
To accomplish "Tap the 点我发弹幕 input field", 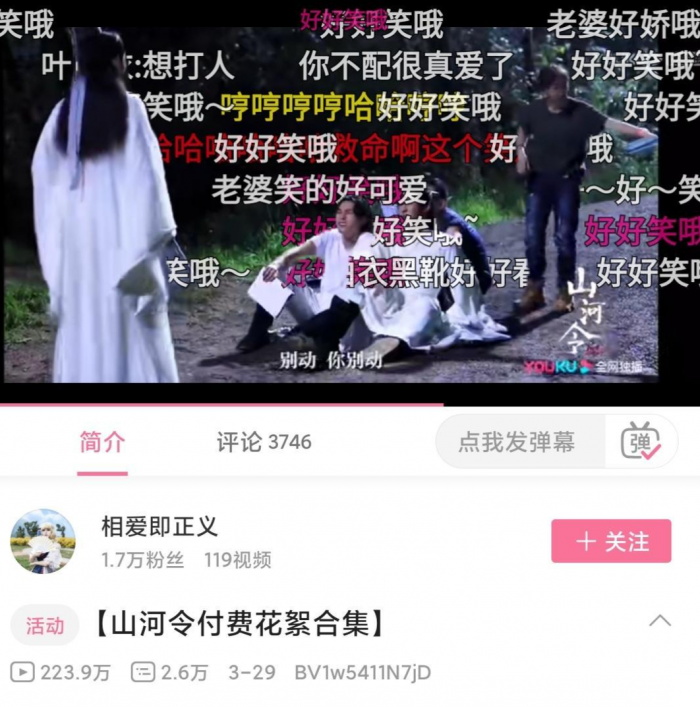I will (x=518, y=442).
